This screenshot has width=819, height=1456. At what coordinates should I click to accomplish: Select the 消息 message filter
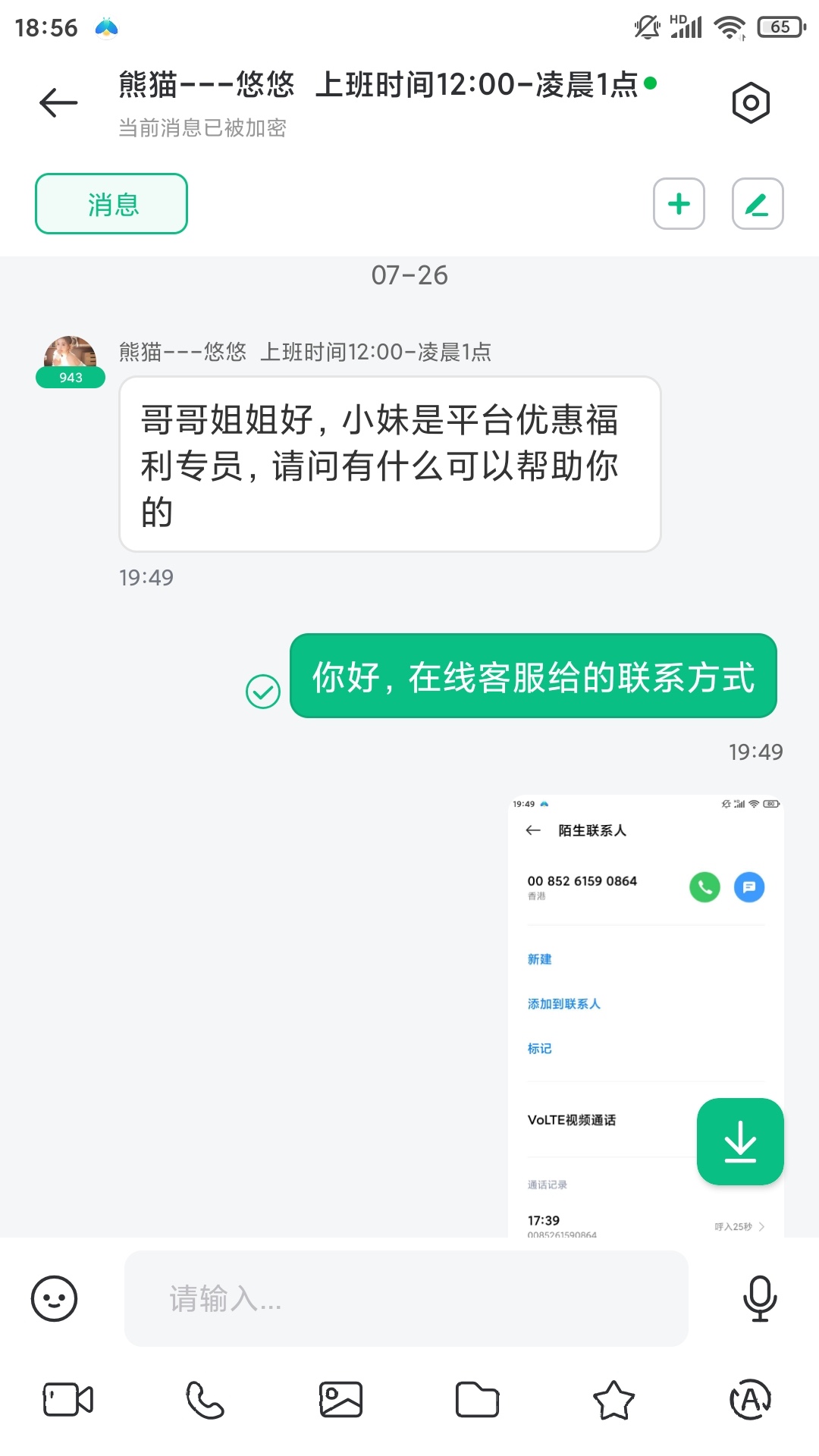111,203
